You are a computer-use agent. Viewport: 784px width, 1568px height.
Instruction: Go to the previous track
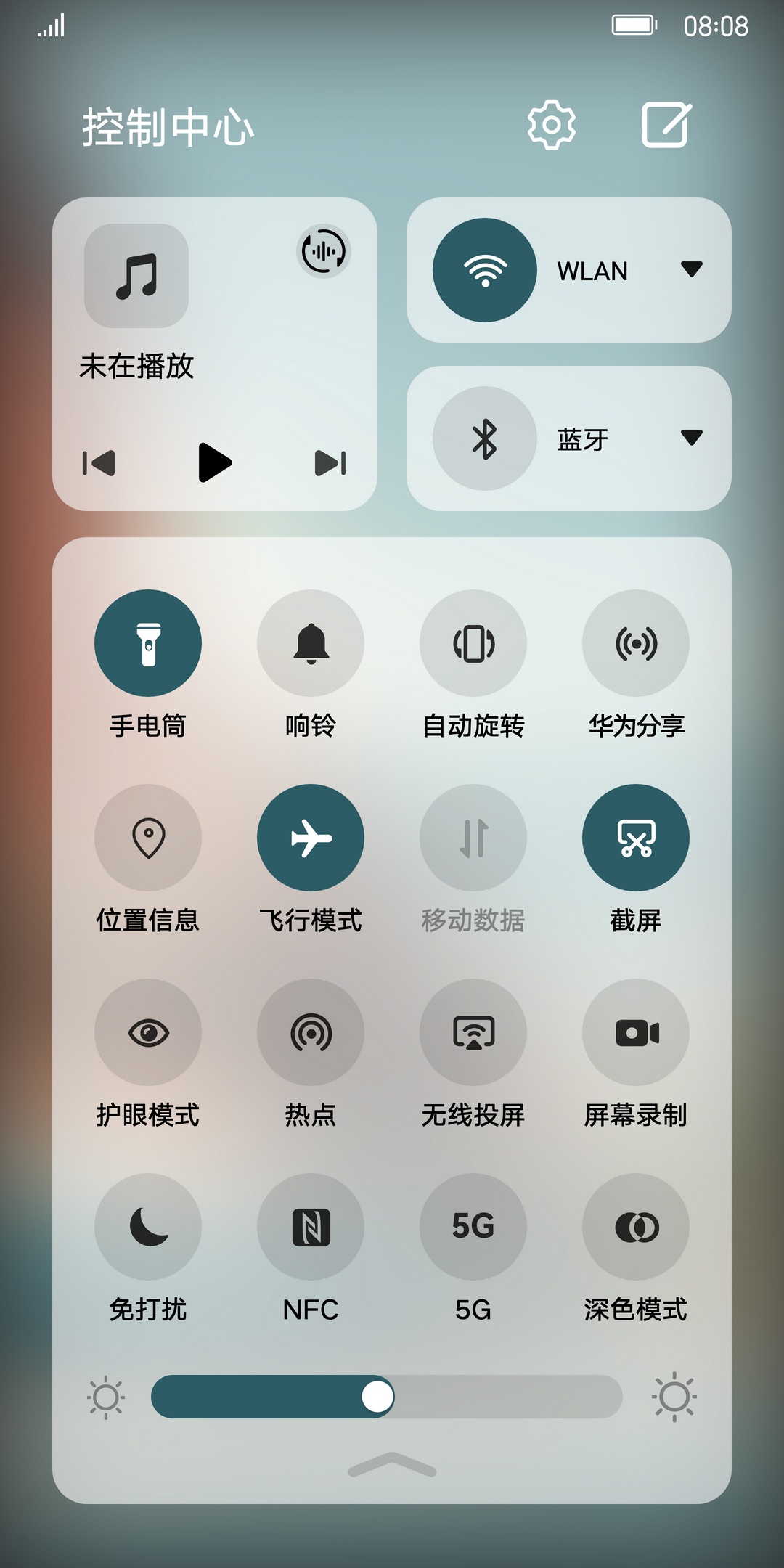point(99,462)
